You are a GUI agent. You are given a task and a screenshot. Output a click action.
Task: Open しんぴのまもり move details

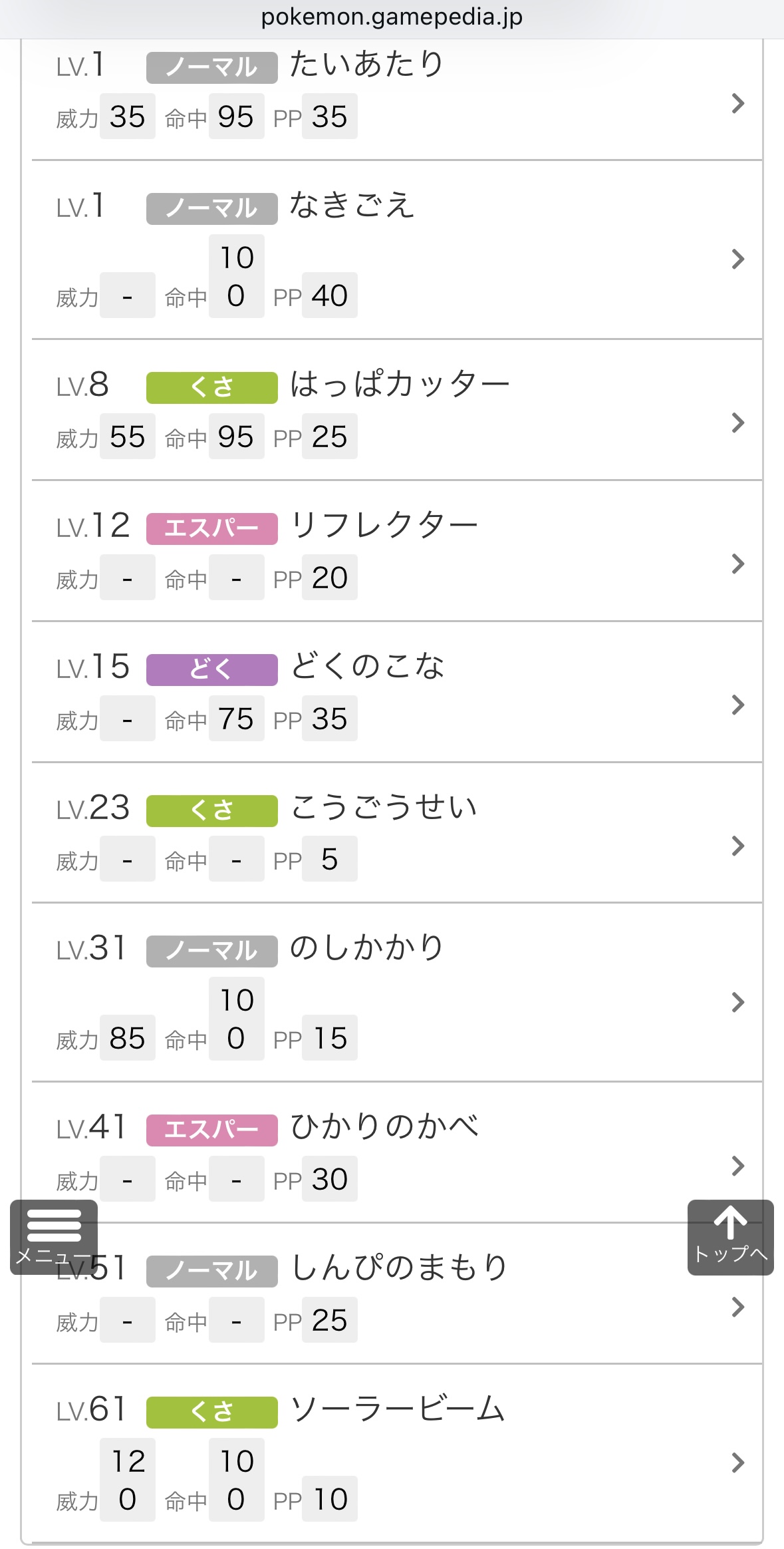[397, 1293]
